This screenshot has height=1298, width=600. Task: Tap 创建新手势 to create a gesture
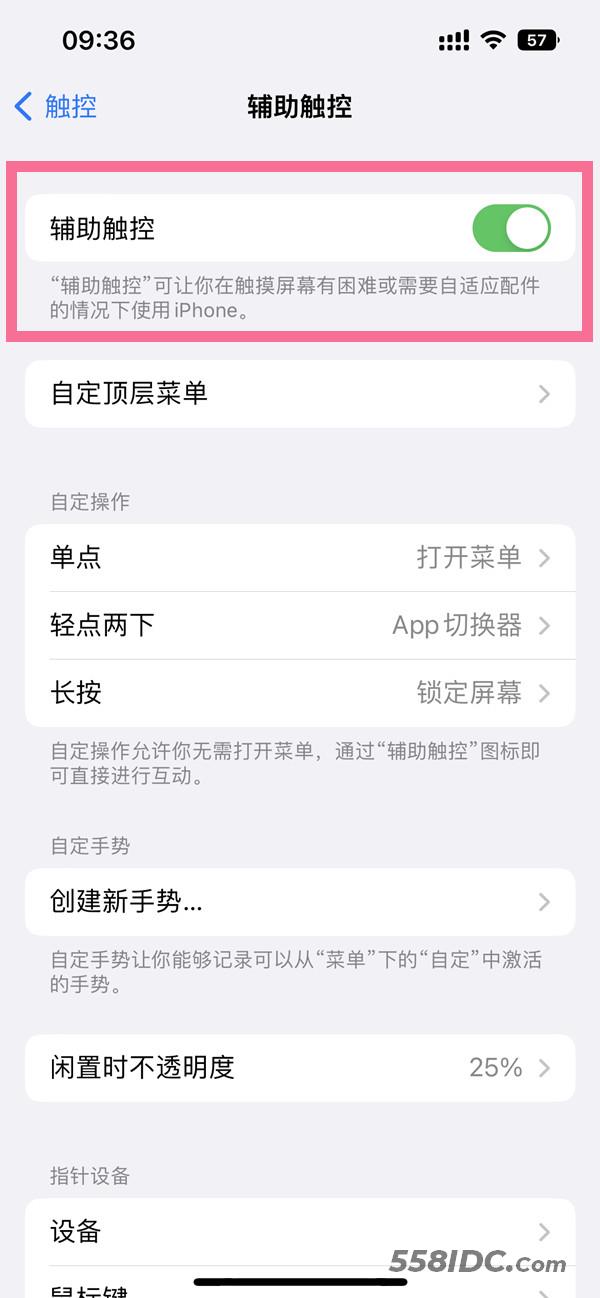tap(300, 902)
